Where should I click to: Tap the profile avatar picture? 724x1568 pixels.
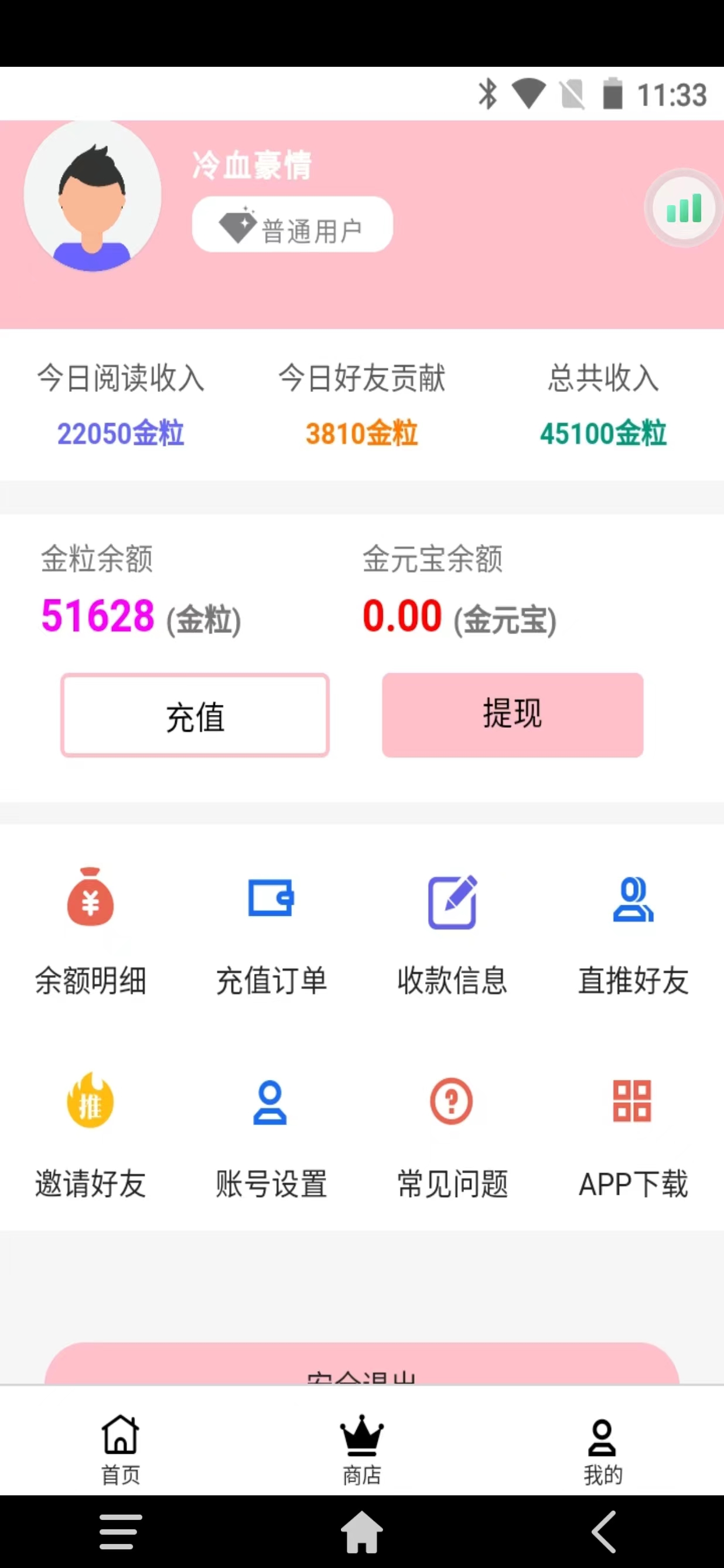[x=93, y=196]
